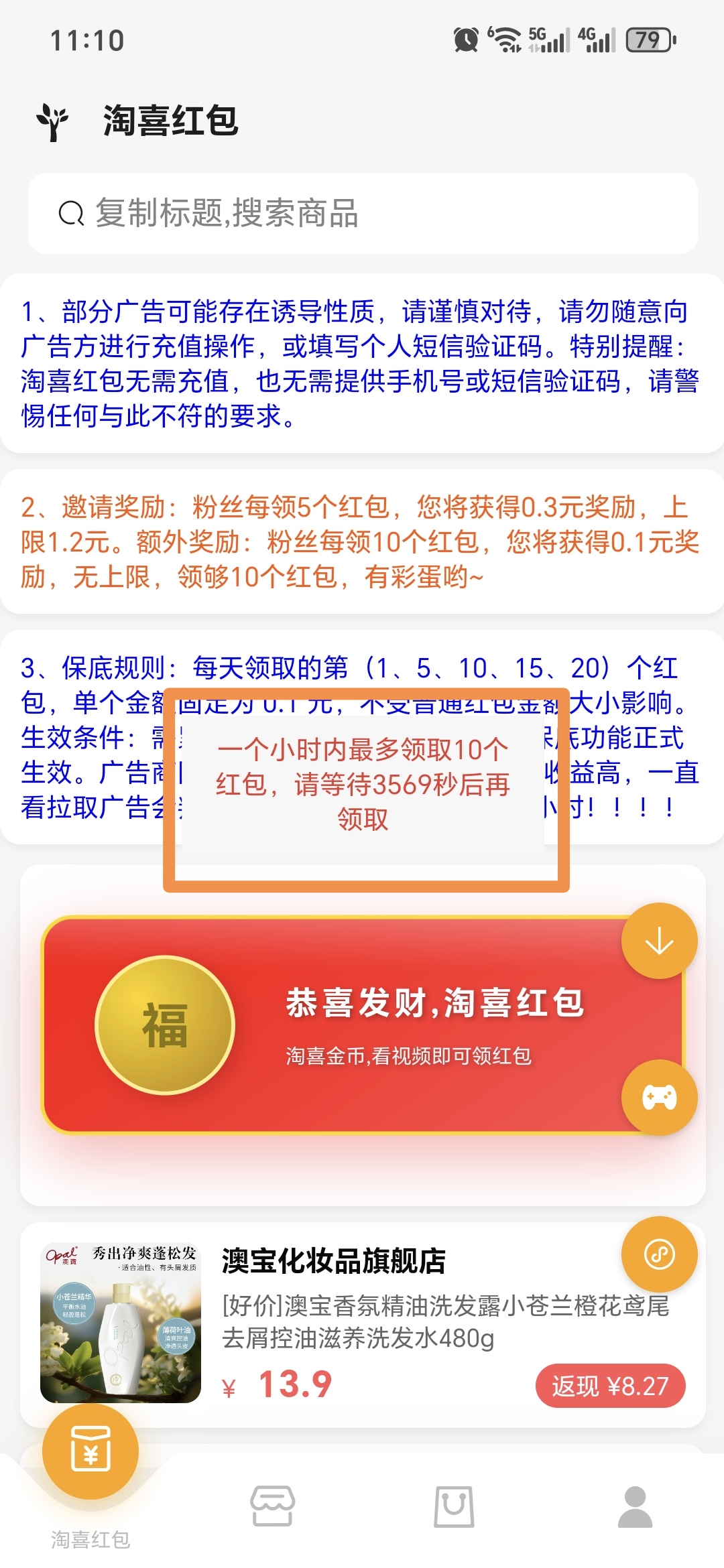This screenshot has height=1568, width=724.
Task: Open the 恭喜发财 淘喜红包 red packet
Action: click(x=362, y=1025)
